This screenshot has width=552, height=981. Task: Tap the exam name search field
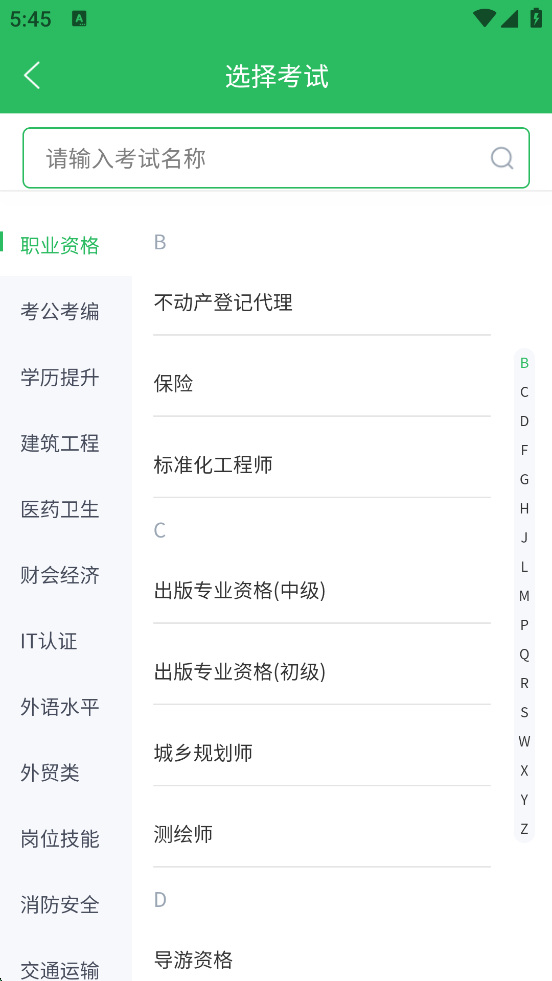point(276,158)
